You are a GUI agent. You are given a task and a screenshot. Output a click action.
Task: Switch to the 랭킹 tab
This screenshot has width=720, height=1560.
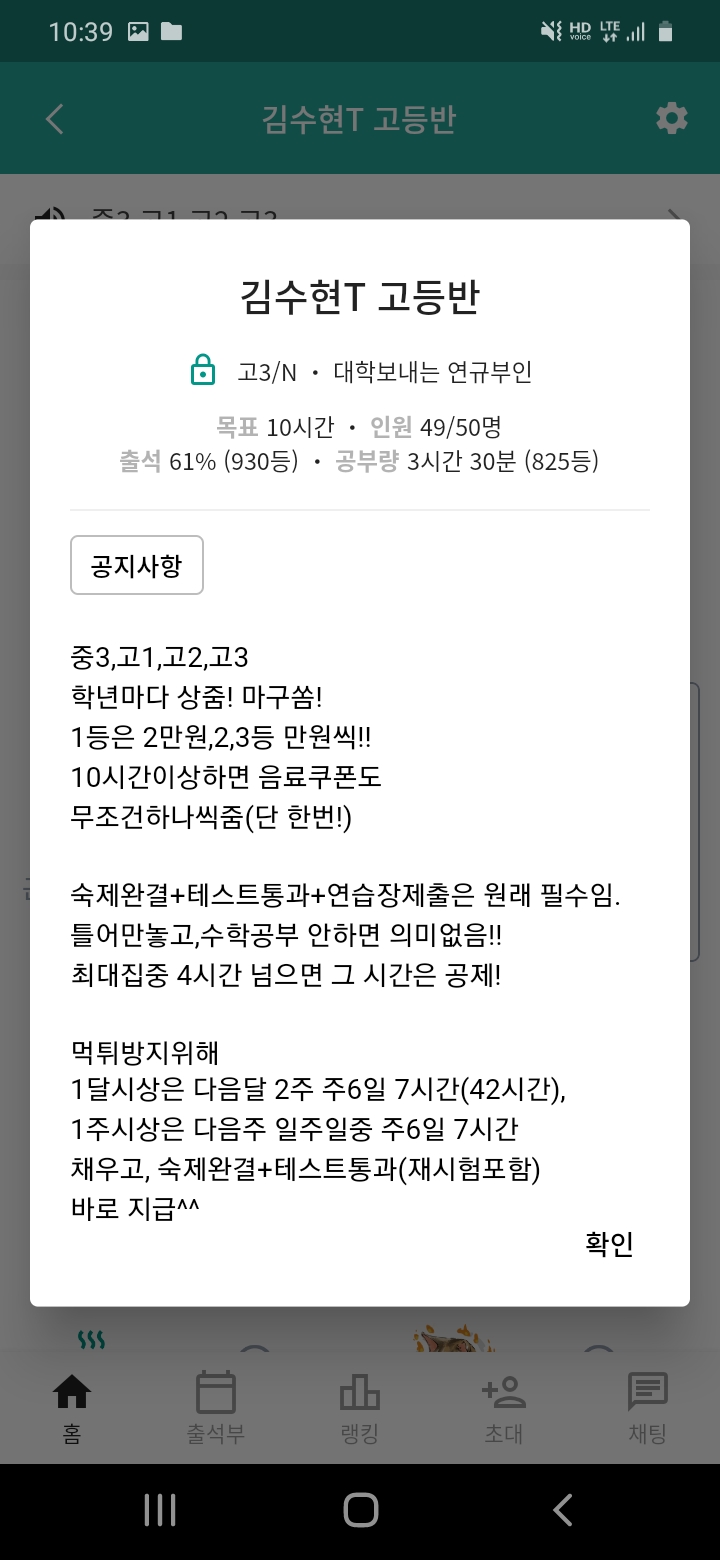tap(360, 1408)
